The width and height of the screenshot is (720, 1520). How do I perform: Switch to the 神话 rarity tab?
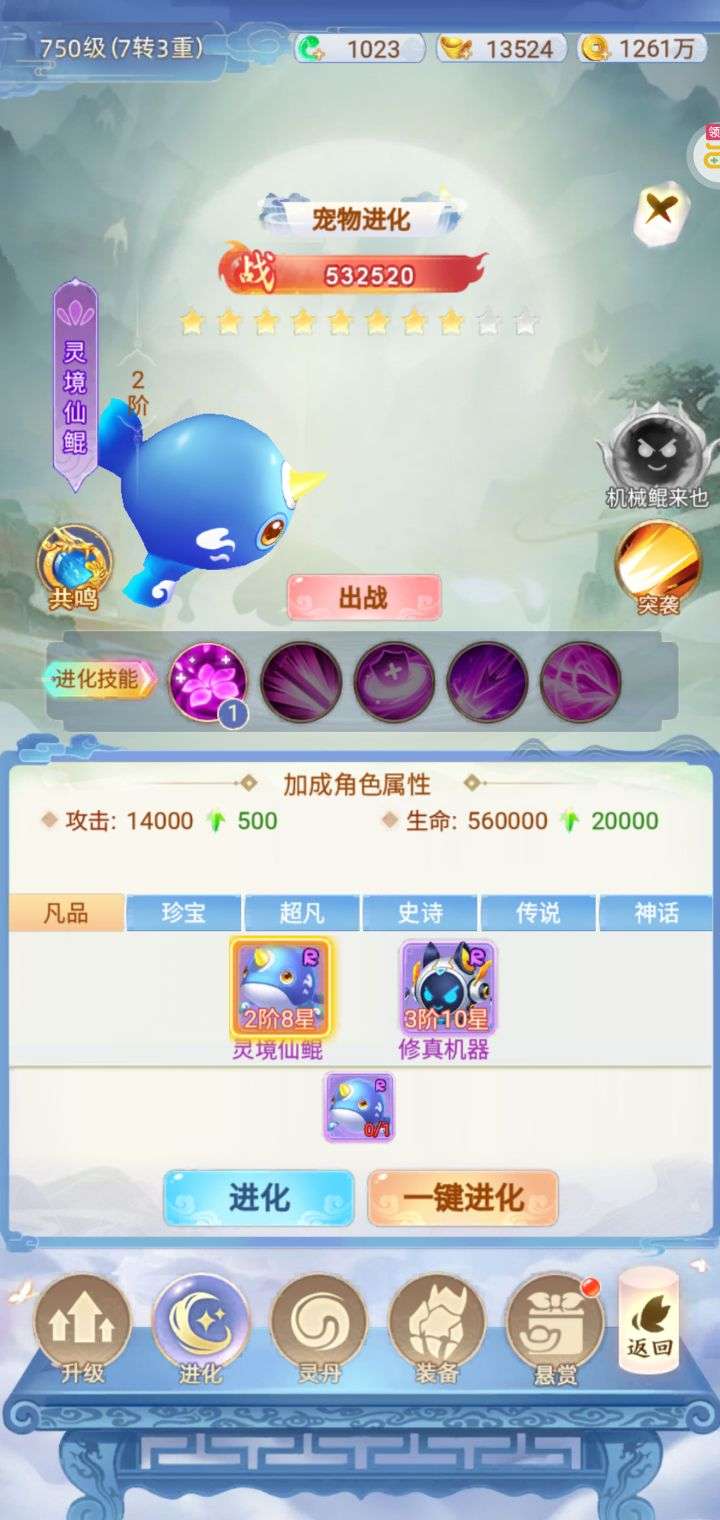656,913
